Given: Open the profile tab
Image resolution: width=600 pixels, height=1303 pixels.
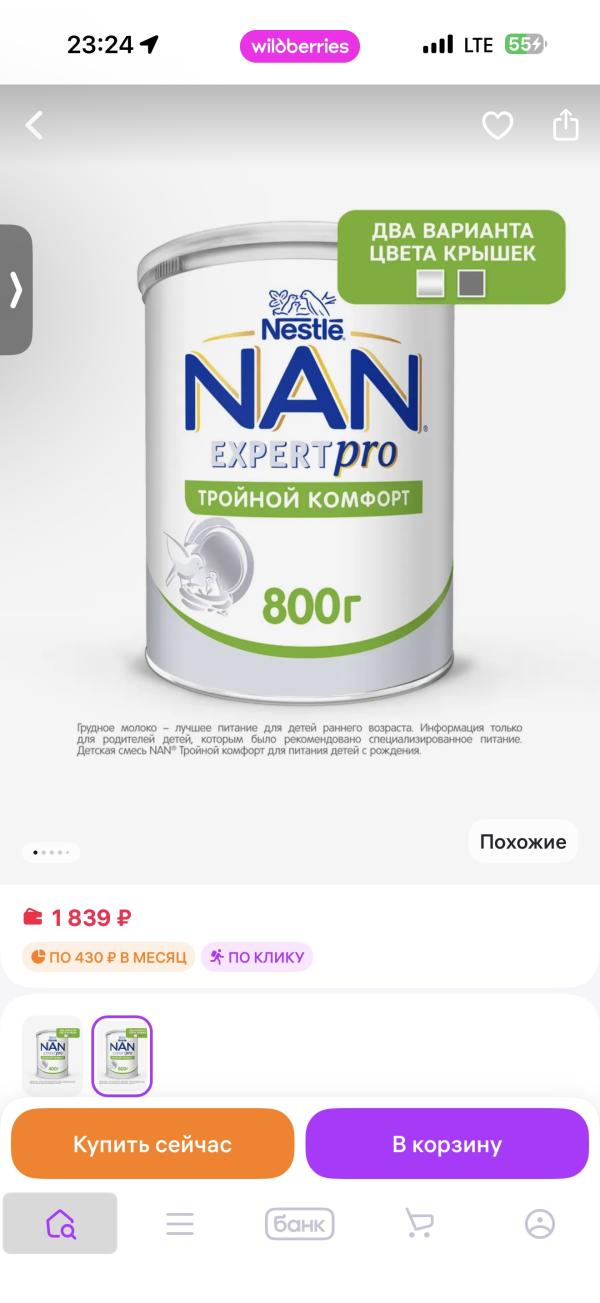Looking at the screenshot, I should [x=539, y=1223].
